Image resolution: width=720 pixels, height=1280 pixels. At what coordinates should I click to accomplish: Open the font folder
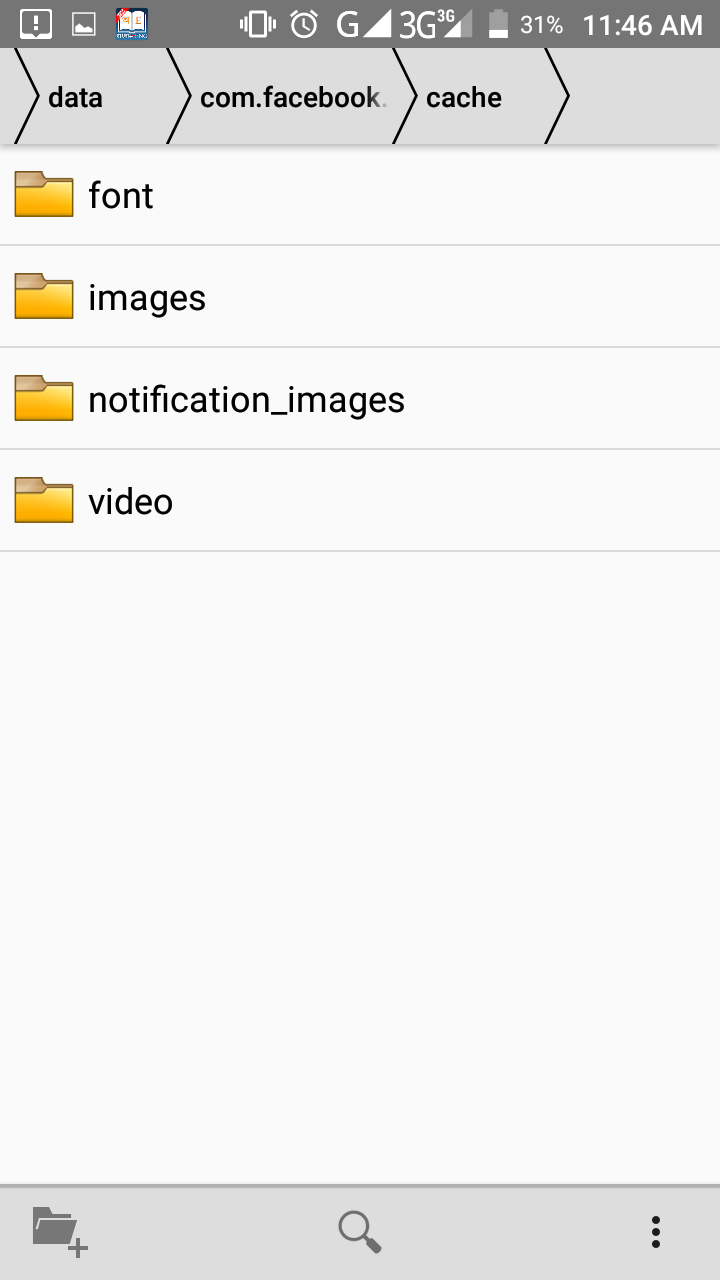(360, 196)
